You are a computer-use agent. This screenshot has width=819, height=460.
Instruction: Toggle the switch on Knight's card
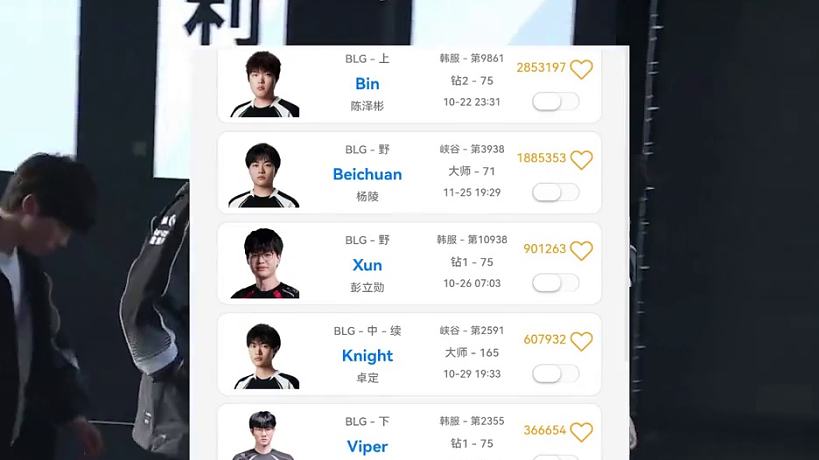(555, 374)
